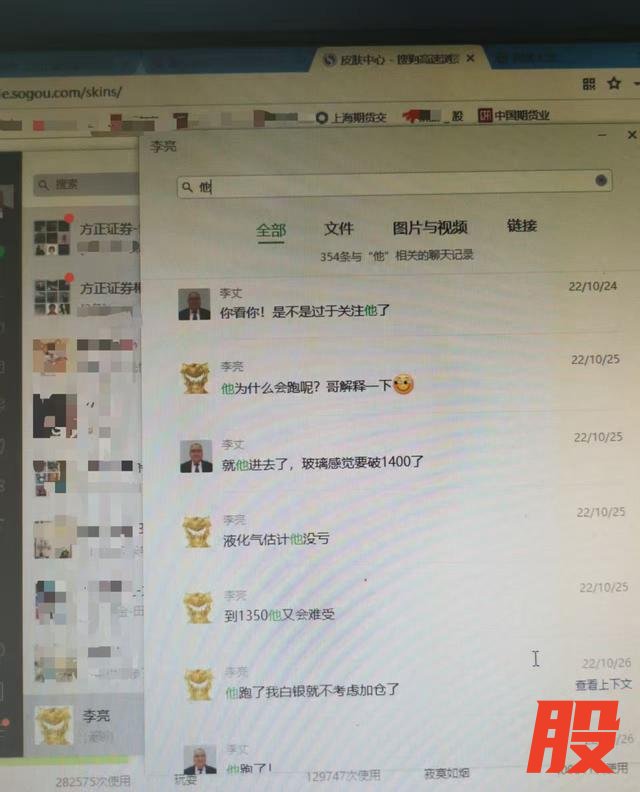This screenshot has width=640, height=792.
Task: Bookmark this page with the star icon
Action: 614,84
